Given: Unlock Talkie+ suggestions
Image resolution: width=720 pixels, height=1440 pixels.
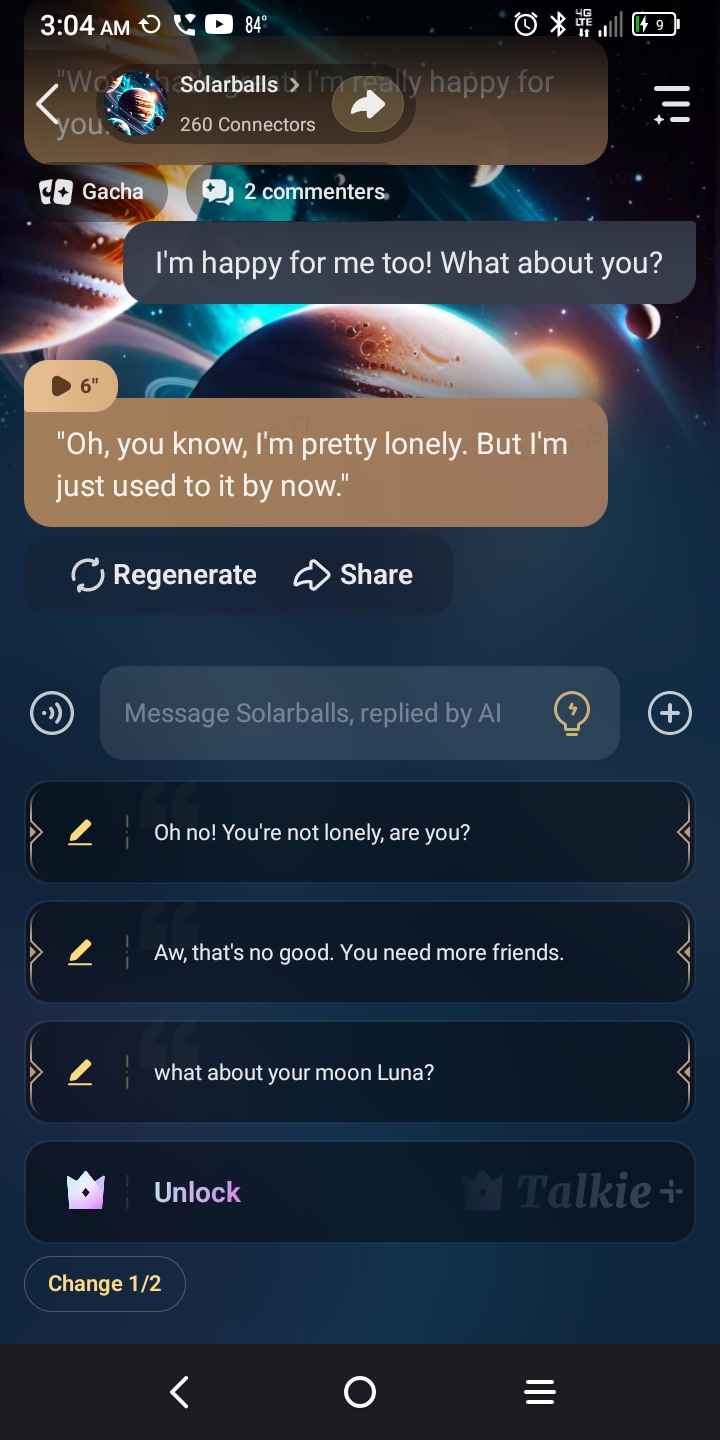Looking at the screenshot, I should [x=360, y=1192].
